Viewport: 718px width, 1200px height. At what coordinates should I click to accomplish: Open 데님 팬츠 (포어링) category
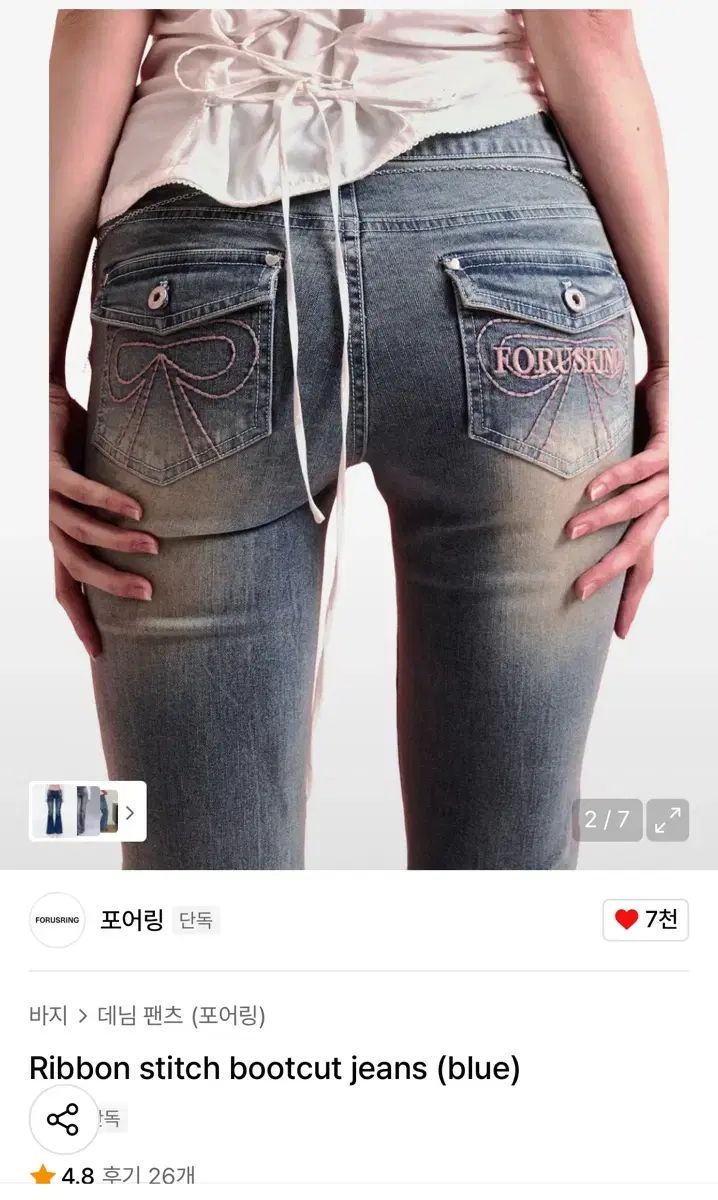pyautogui.click(x=181, y=1016)
